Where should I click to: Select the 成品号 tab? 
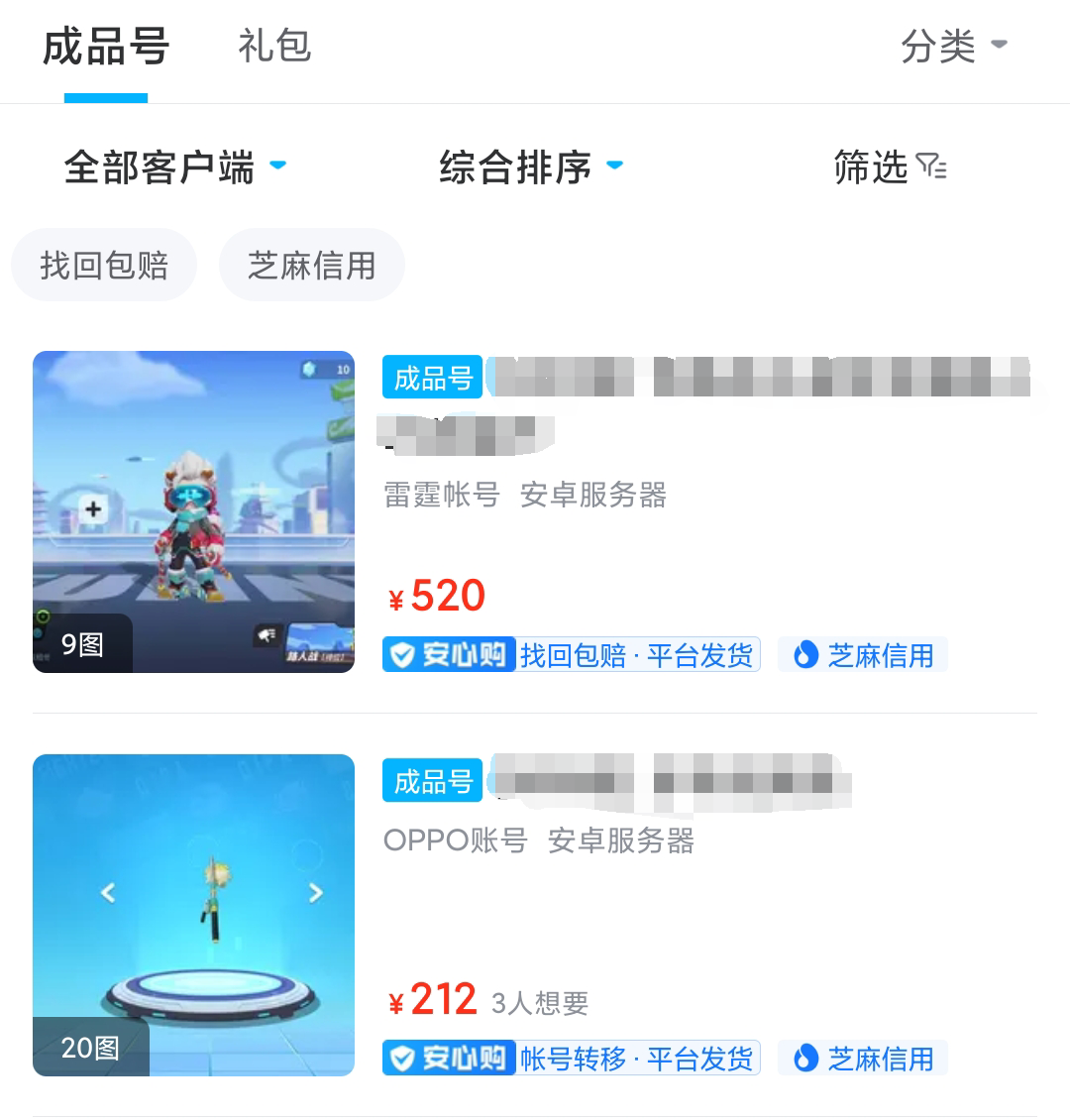tap(106, 47)
